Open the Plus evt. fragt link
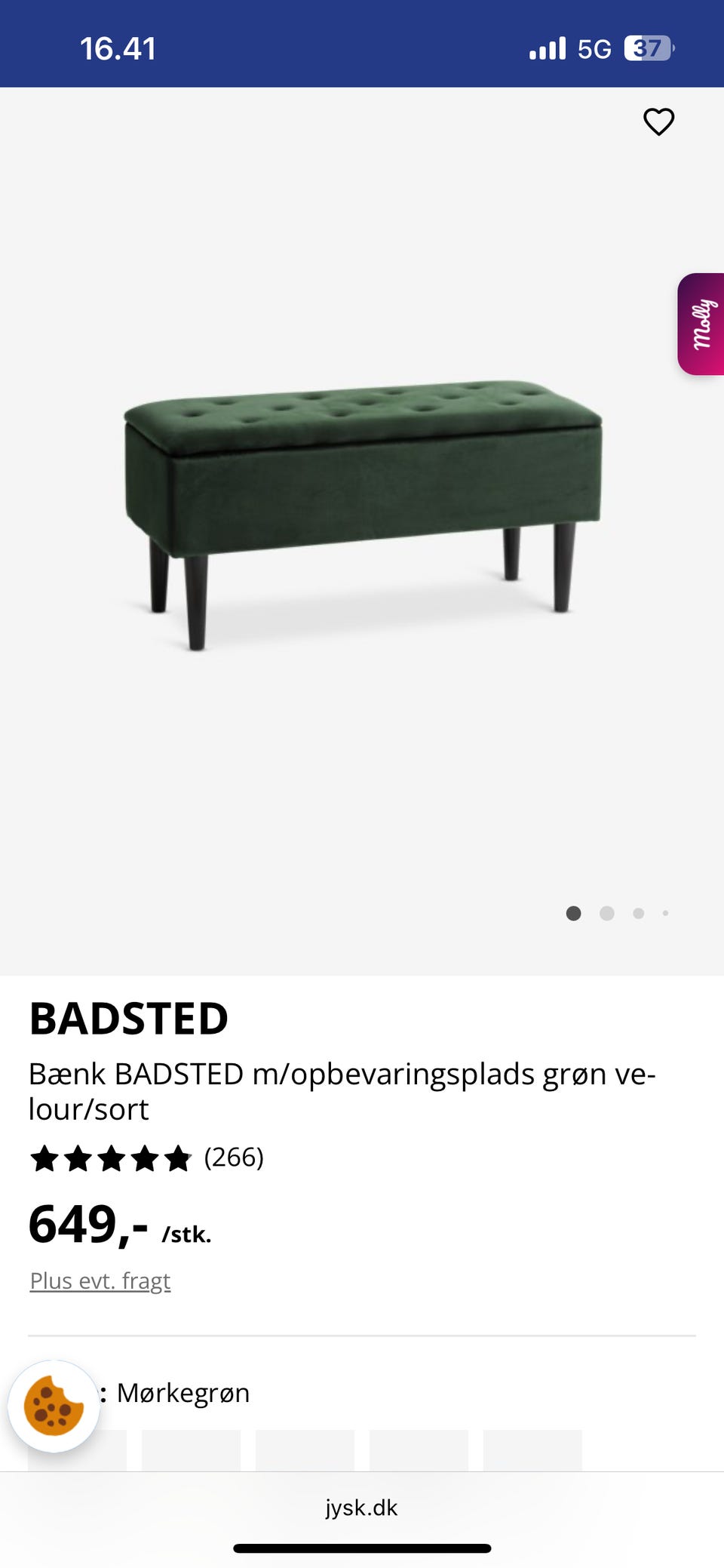 pos(100,1280)
